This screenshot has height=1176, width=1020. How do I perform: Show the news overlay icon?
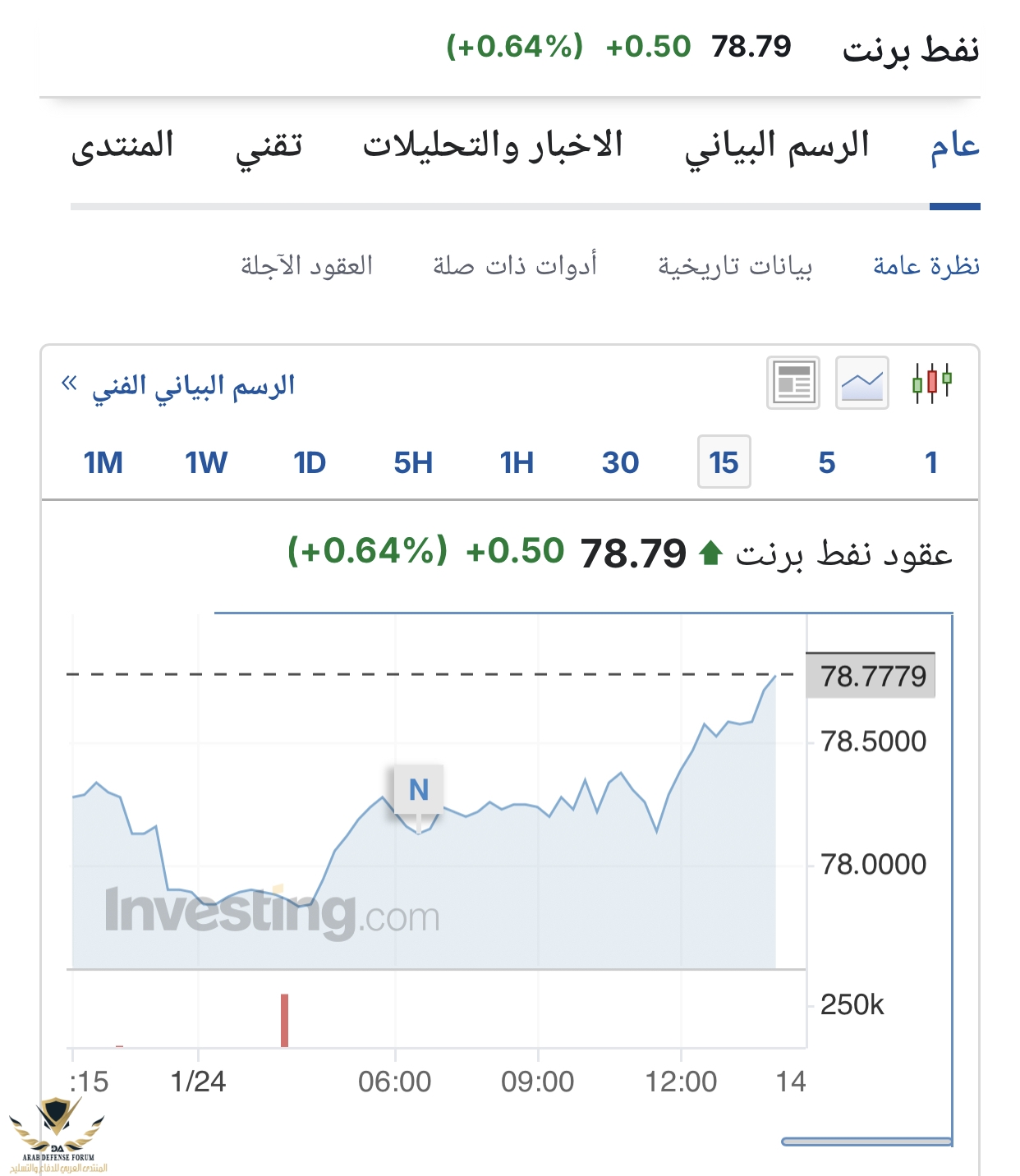(793, 383)
